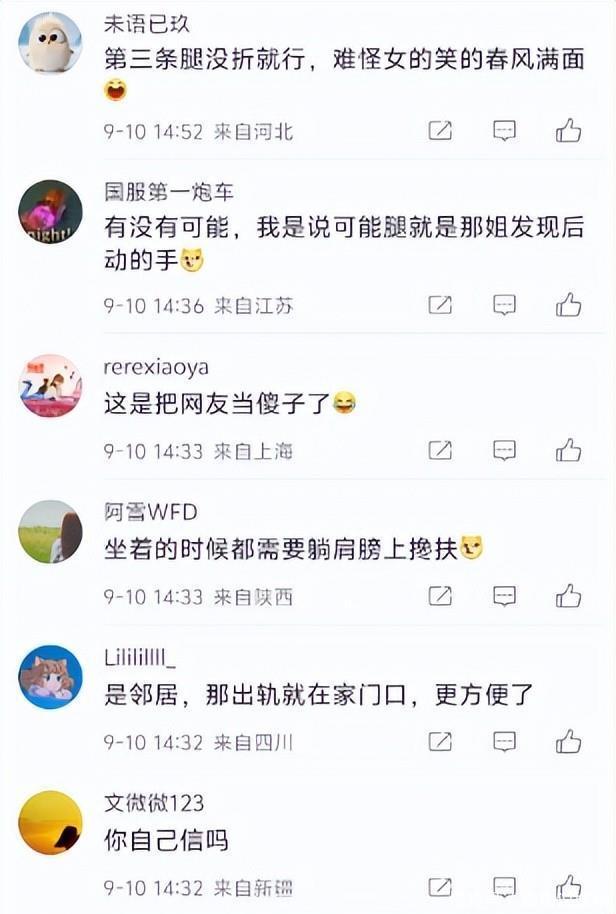Like 文微微123's comment

coord(568,888)
